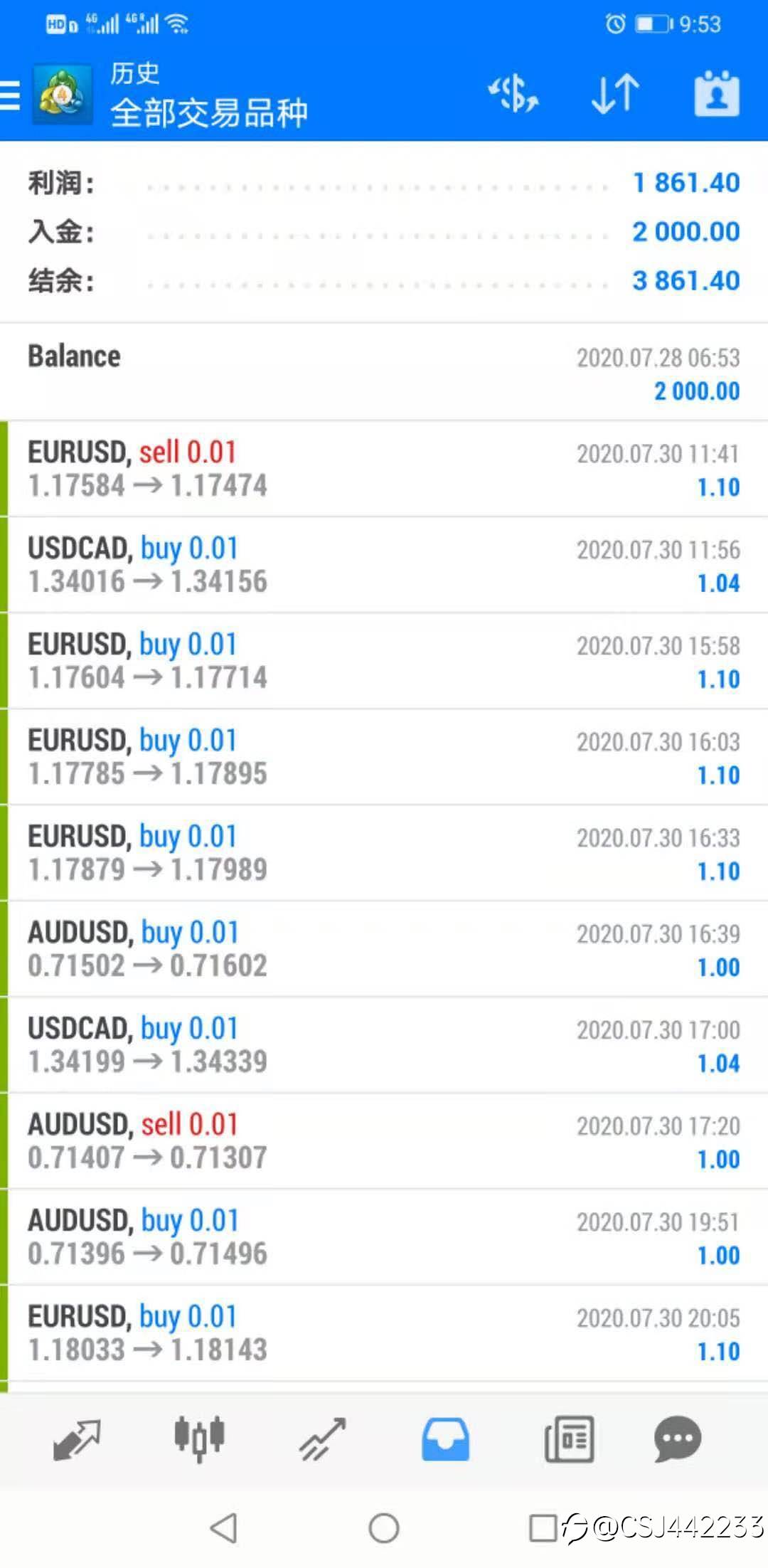Switch to the candlestick chart tab
Image resolution: width=768 pixels, height=1568 pixels.
200,1439
